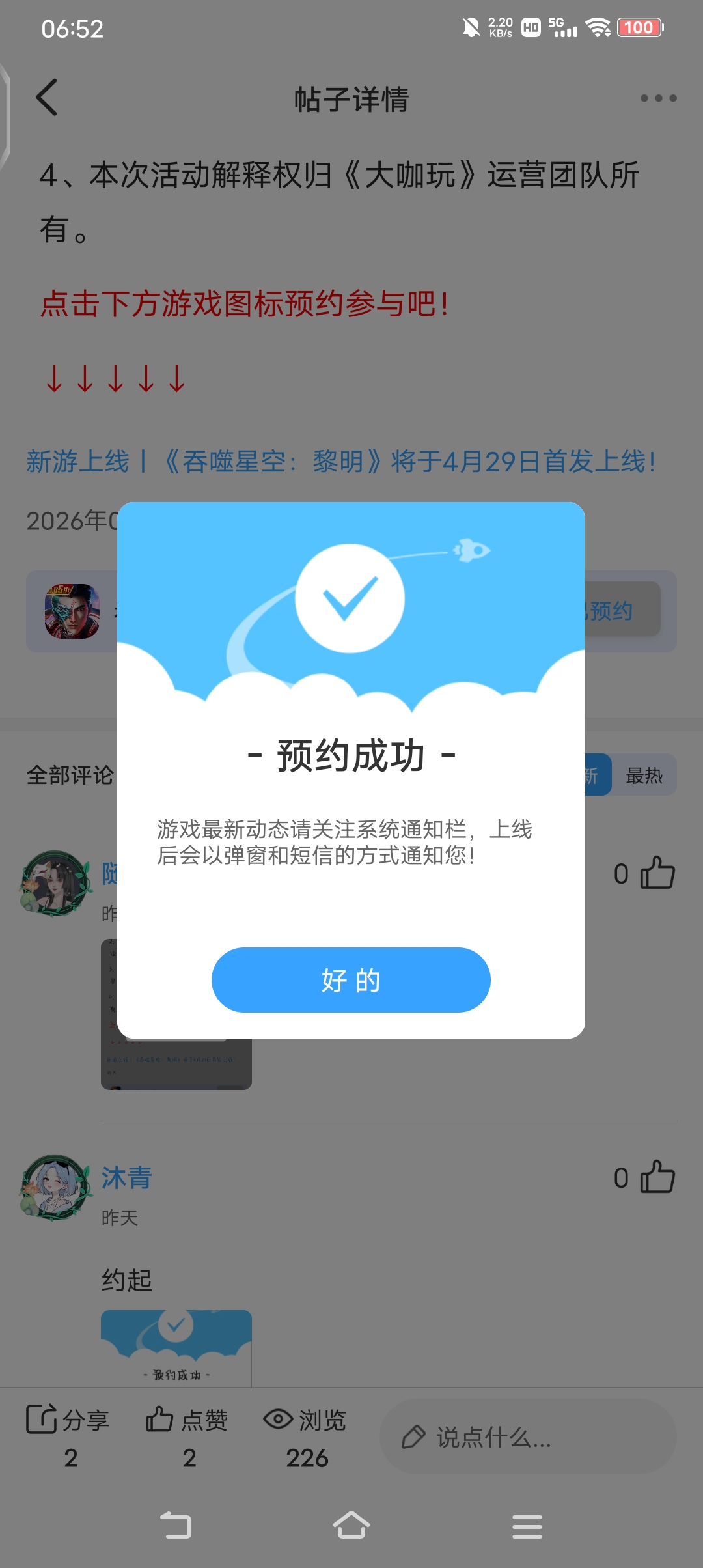The height and width of the screenshot is (1568, 703).
Task: Open the 说点什么 comment box
Action: point(527,1436)
